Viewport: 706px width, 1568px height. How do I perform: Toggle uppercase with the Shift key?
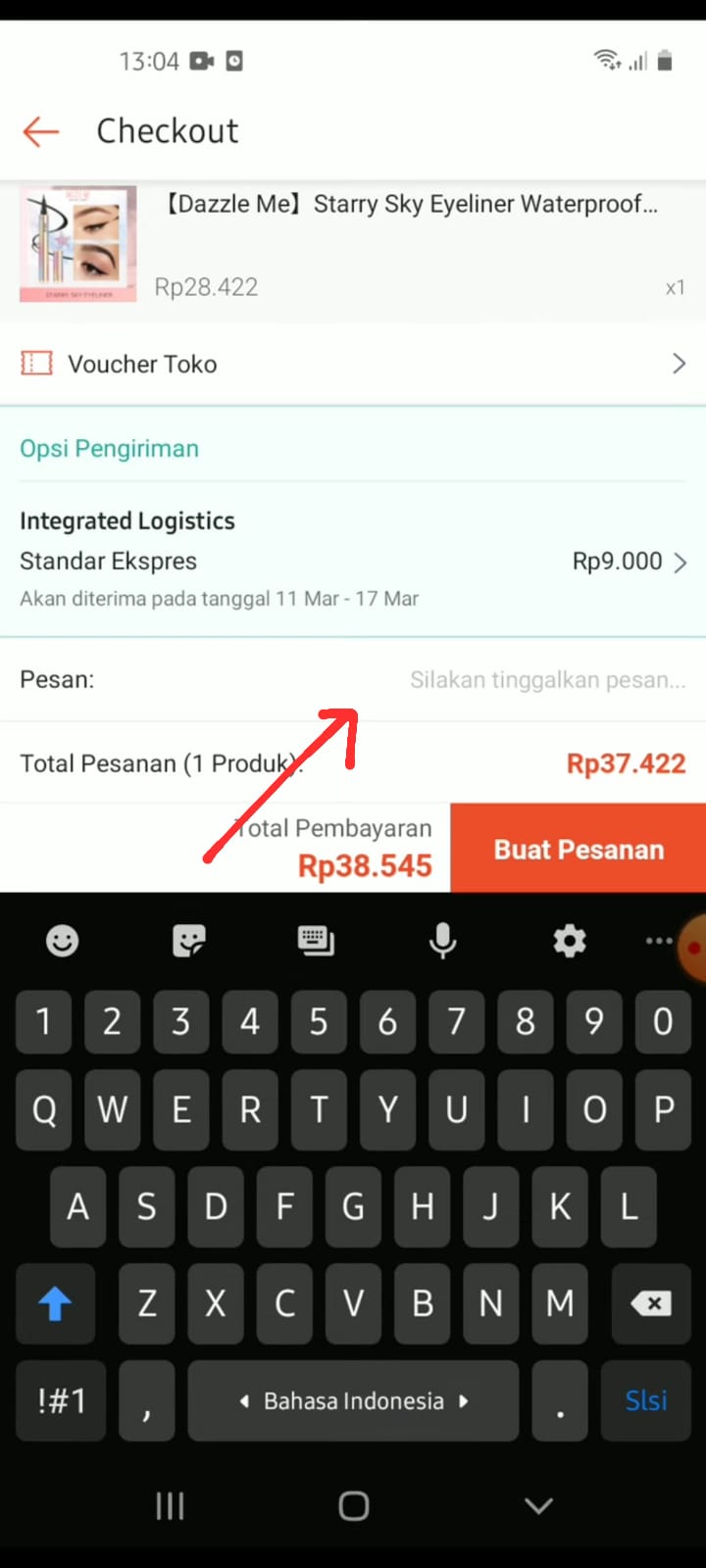[x=55, y=1303]
